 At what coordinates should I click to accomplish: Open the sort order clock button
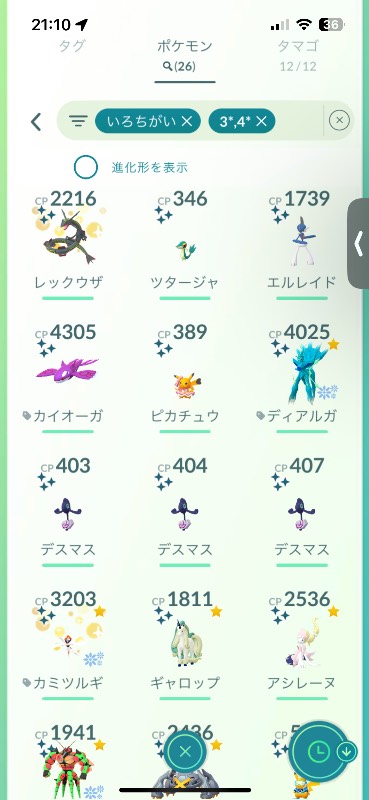tap(320, 751)
